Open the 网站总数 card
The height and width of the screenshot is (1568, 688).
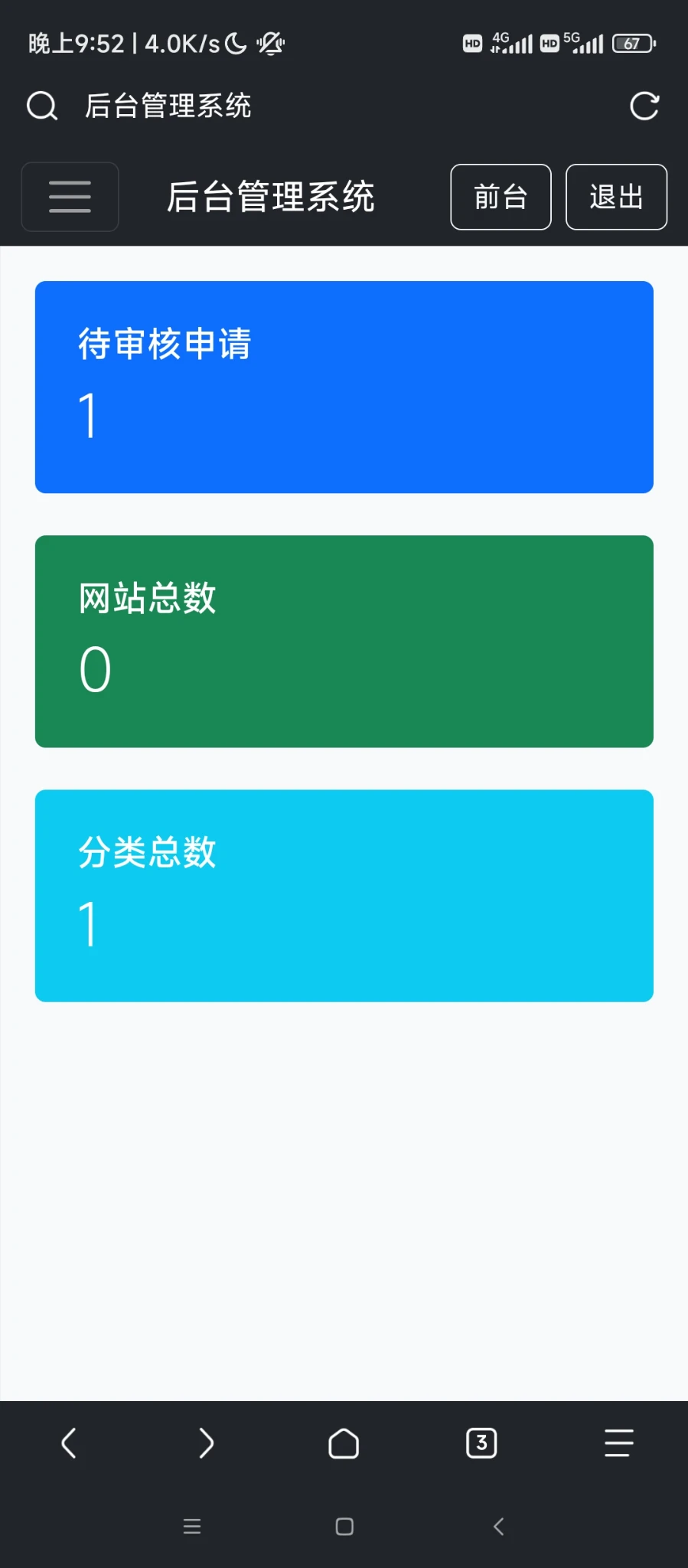[x=344, y=641]
